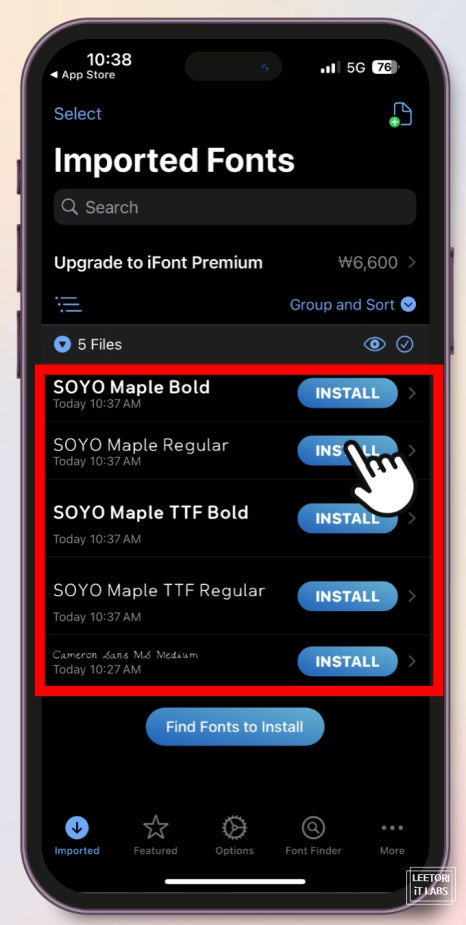
Task: Import a new font file
Action: pyautogui.click(x=401, y=114)
